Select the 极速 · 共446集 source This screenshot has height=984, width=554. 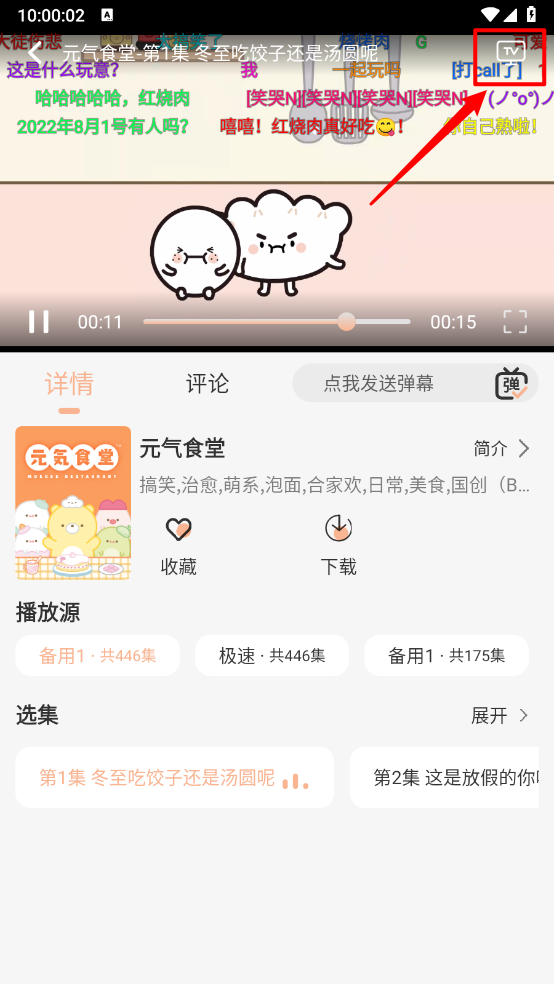(272, 656)
